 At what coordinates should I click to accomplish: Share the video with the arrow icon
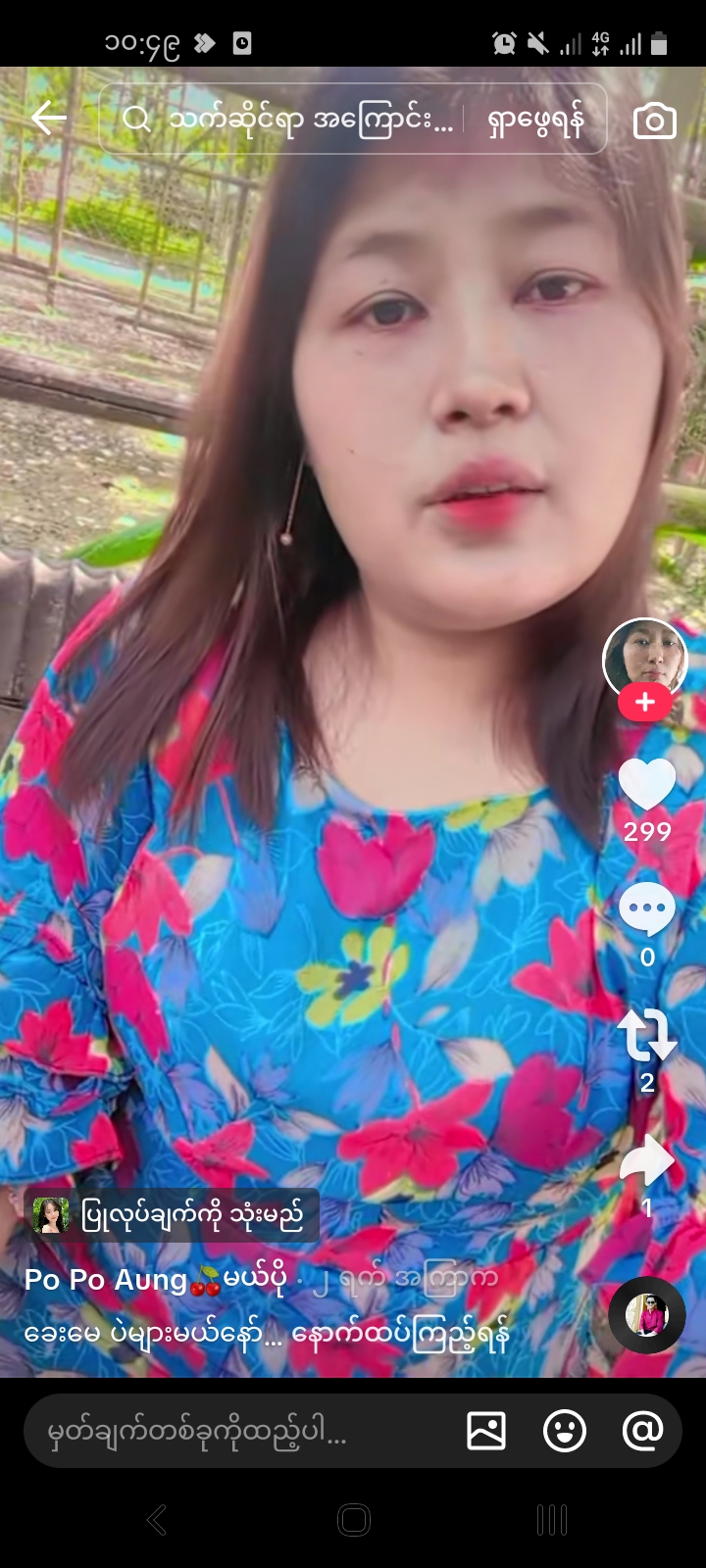tap(646, 1161)
